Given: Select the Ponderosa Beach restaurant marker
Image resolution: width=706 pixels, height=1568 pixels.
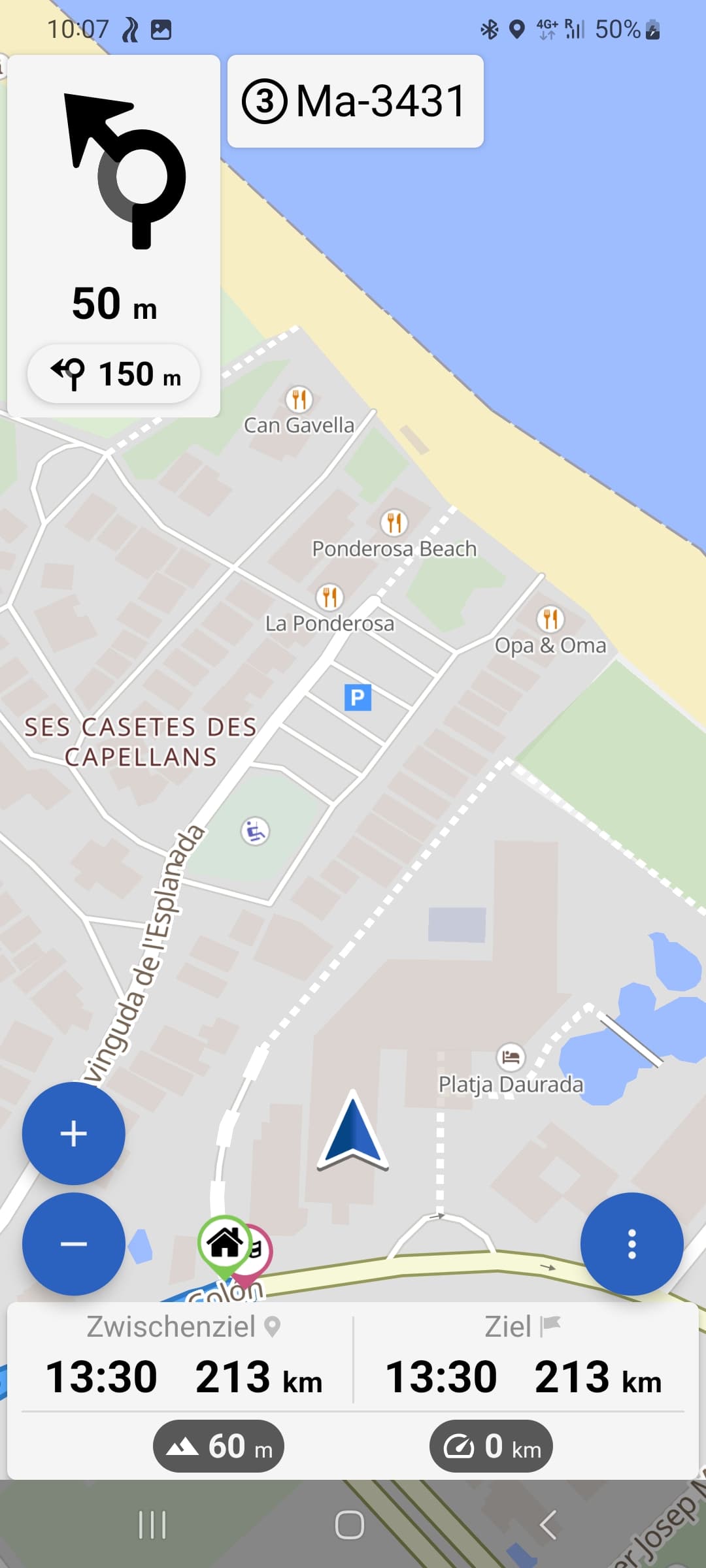Looking at the screenshot, I should (x=394, y=522).
